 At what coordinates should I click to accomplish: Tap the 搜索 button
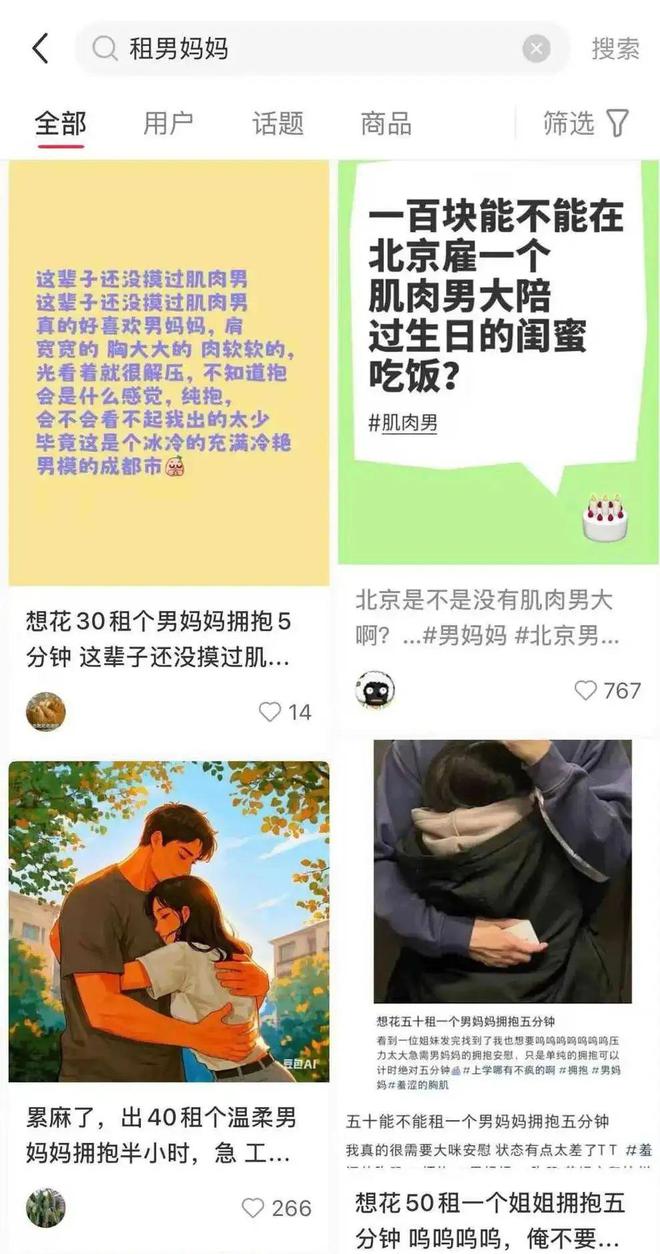click(615, 48)
